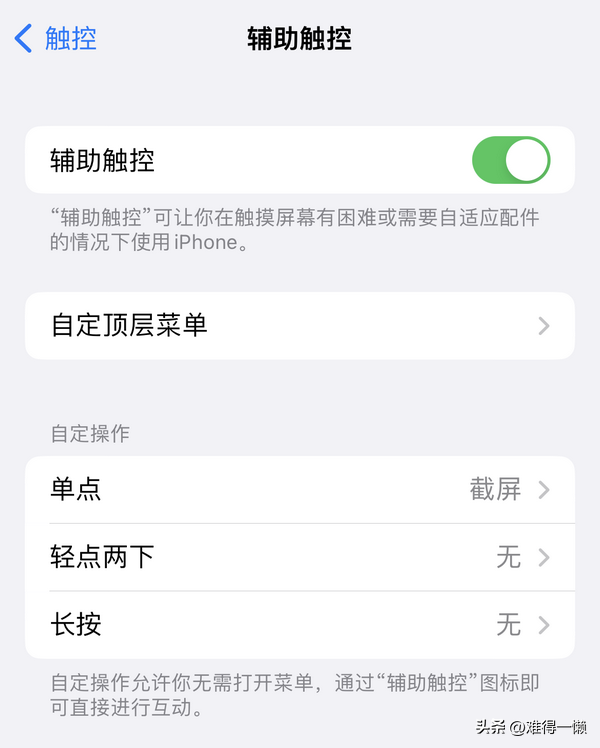Open 自定顶层菜单 settings
The height and width of the screenshot is (748, 600).
pyautogui.click(x=300, y=326)
